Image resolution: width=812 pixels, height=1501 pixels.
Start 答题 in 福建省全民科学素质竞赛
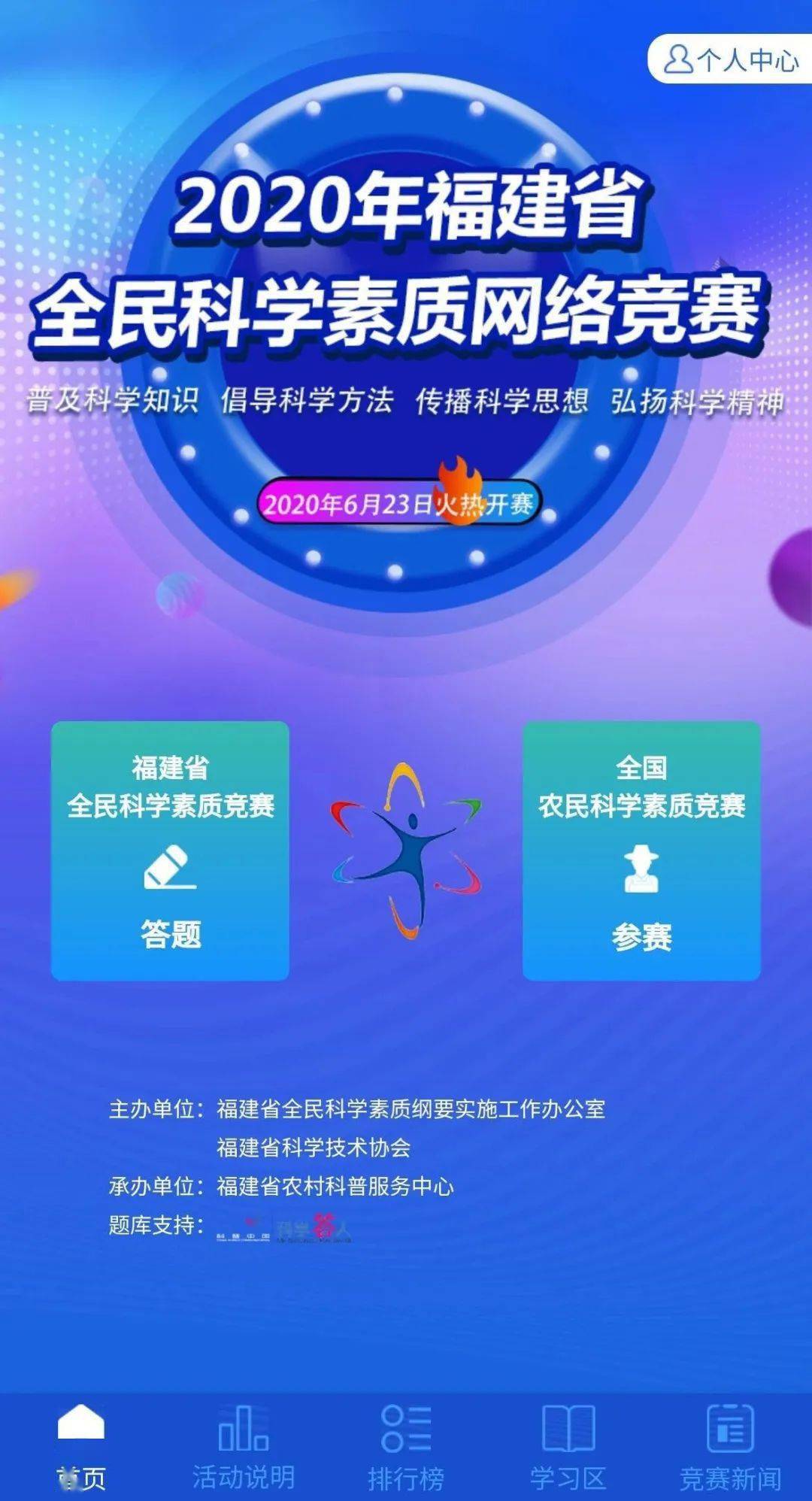170,851
